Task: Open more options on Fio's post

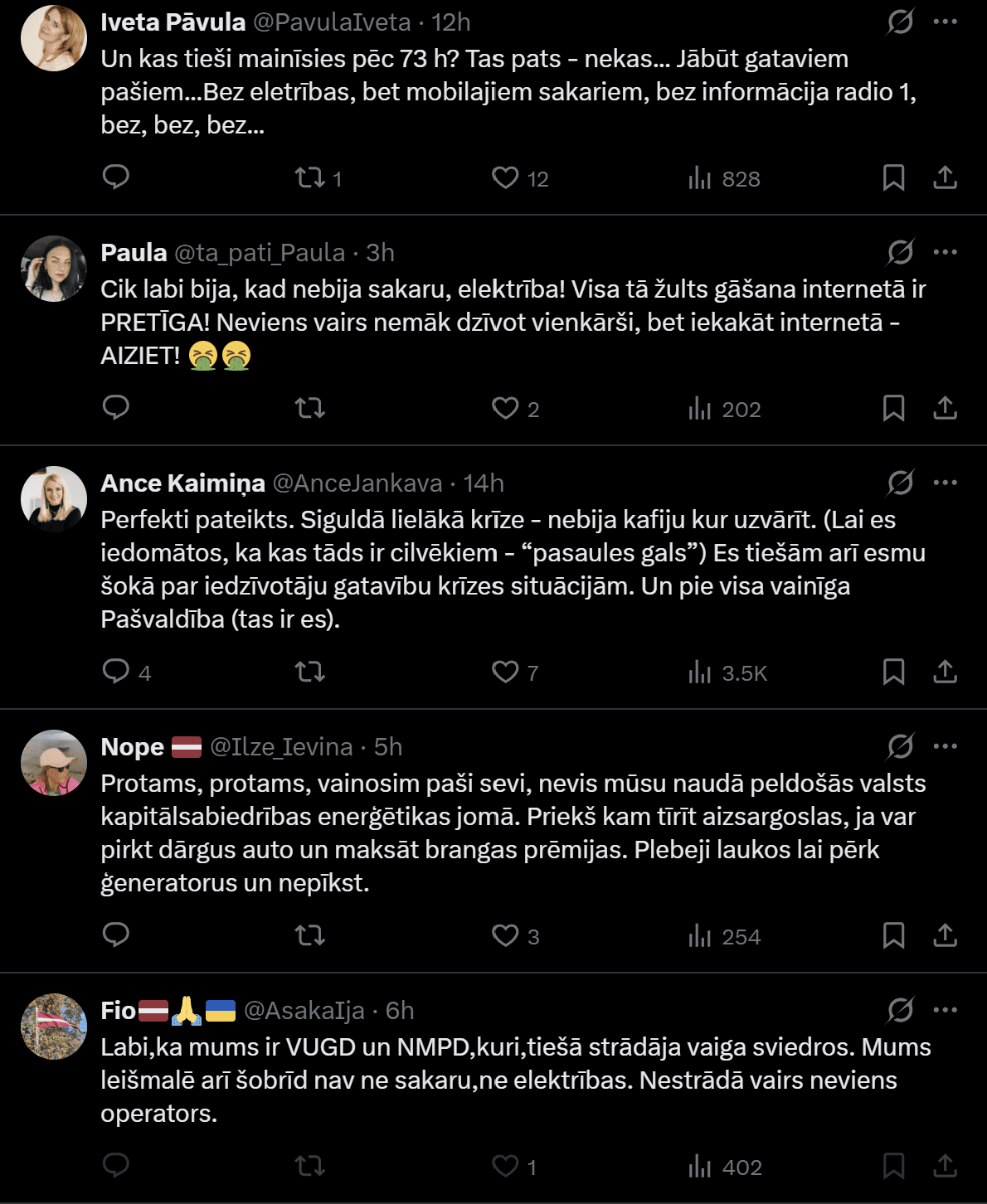Action: (x=945, y=1010)
